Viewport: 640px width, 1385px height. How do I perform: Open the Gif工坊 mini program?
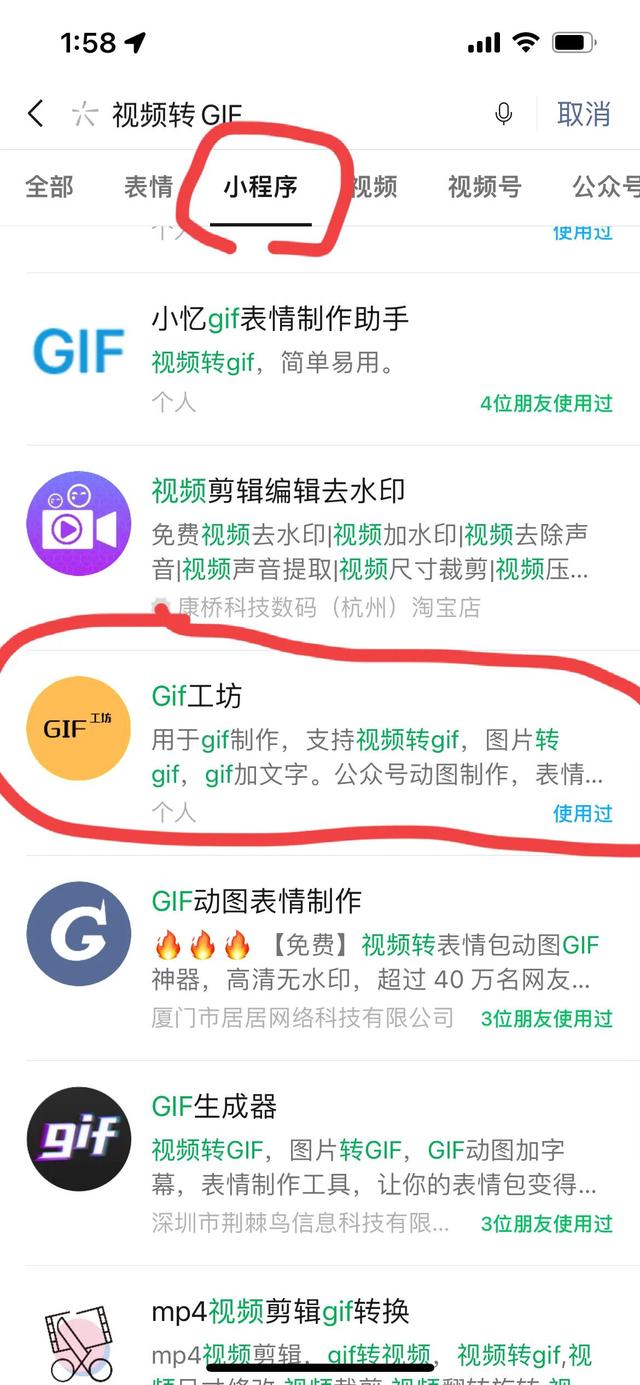[197, 696]
